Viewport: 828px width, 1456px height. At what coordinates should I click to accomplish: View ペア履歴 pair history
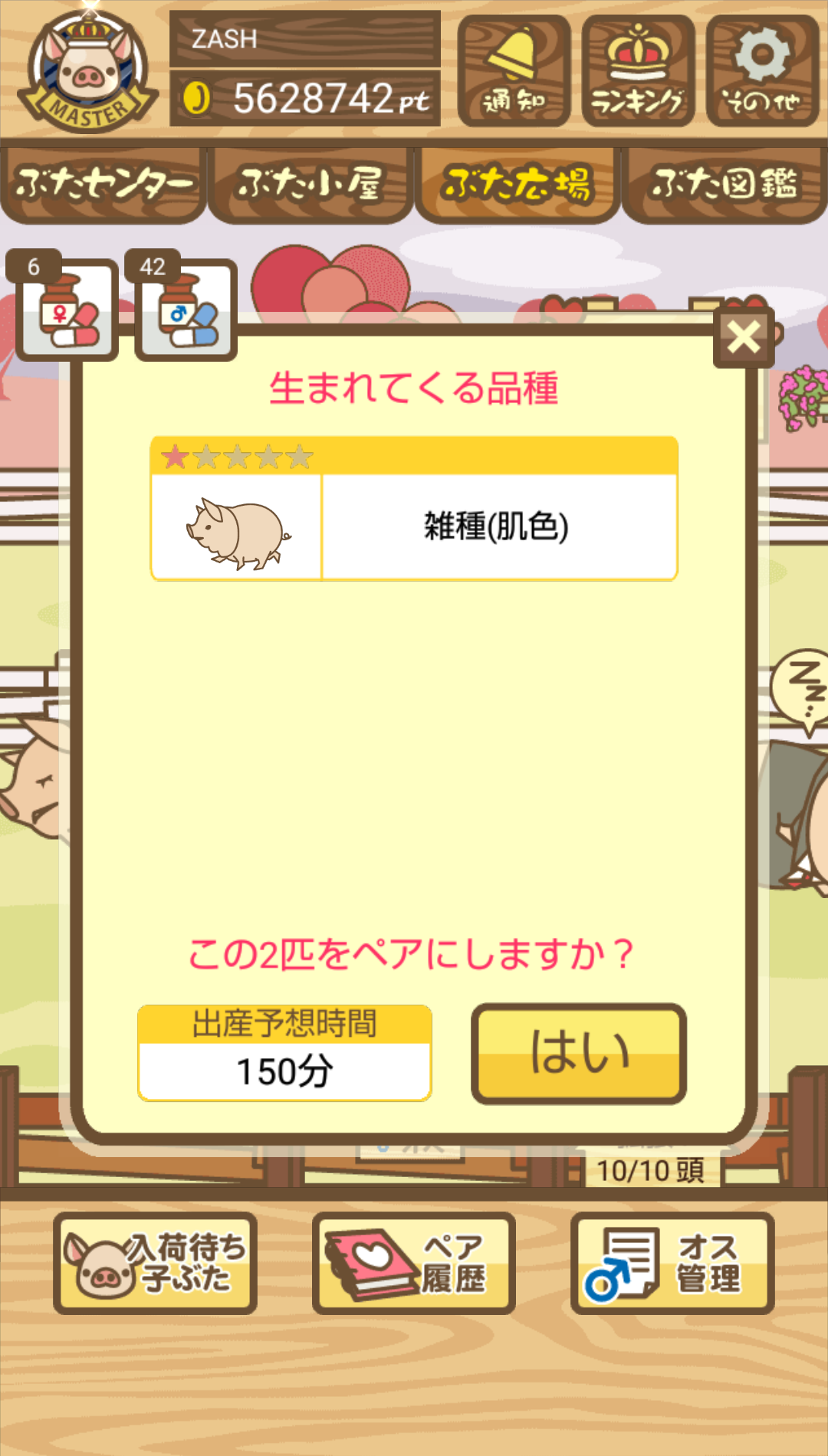(414, 1263)
